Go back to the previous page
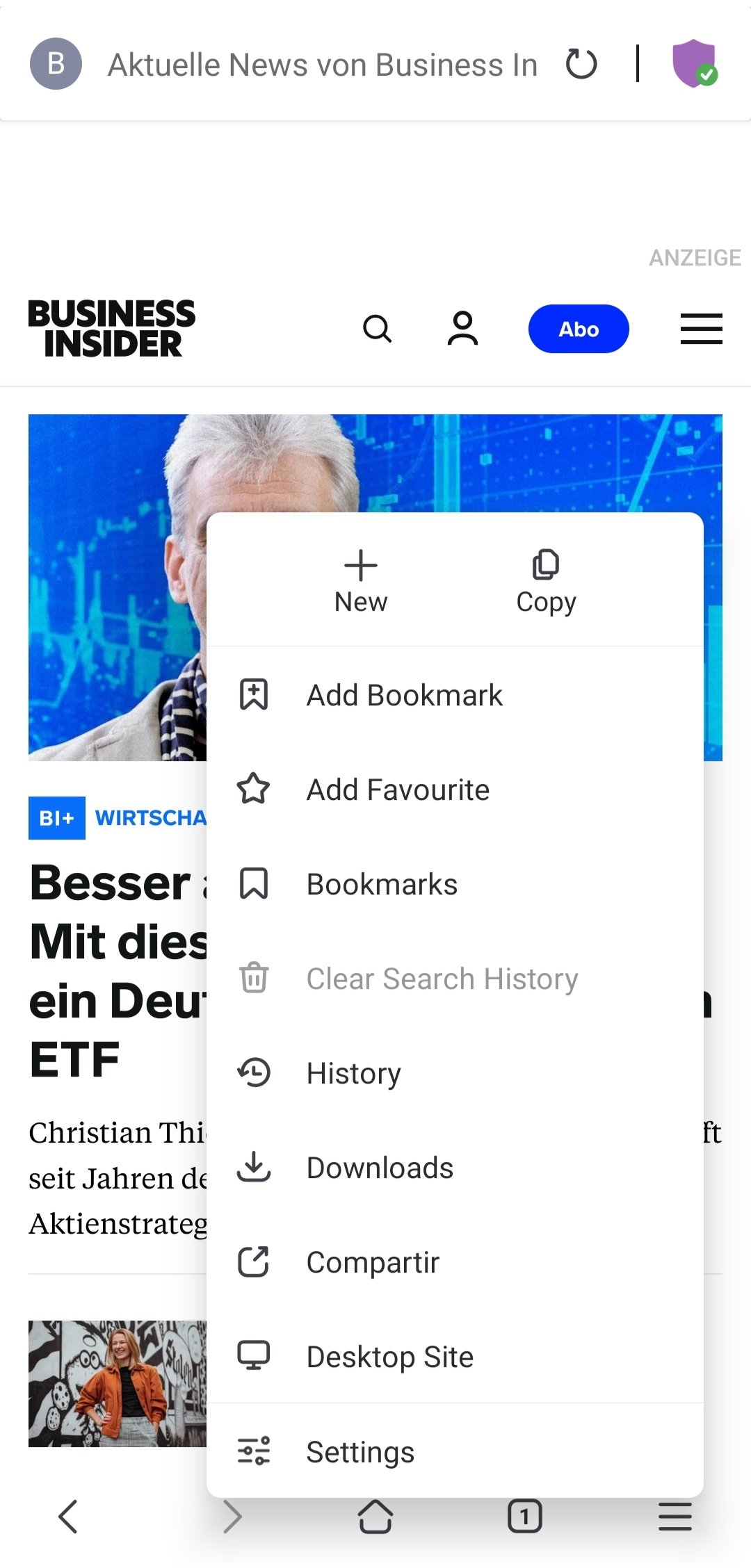The image size is (751, 1568). [x=68, y=1517]
